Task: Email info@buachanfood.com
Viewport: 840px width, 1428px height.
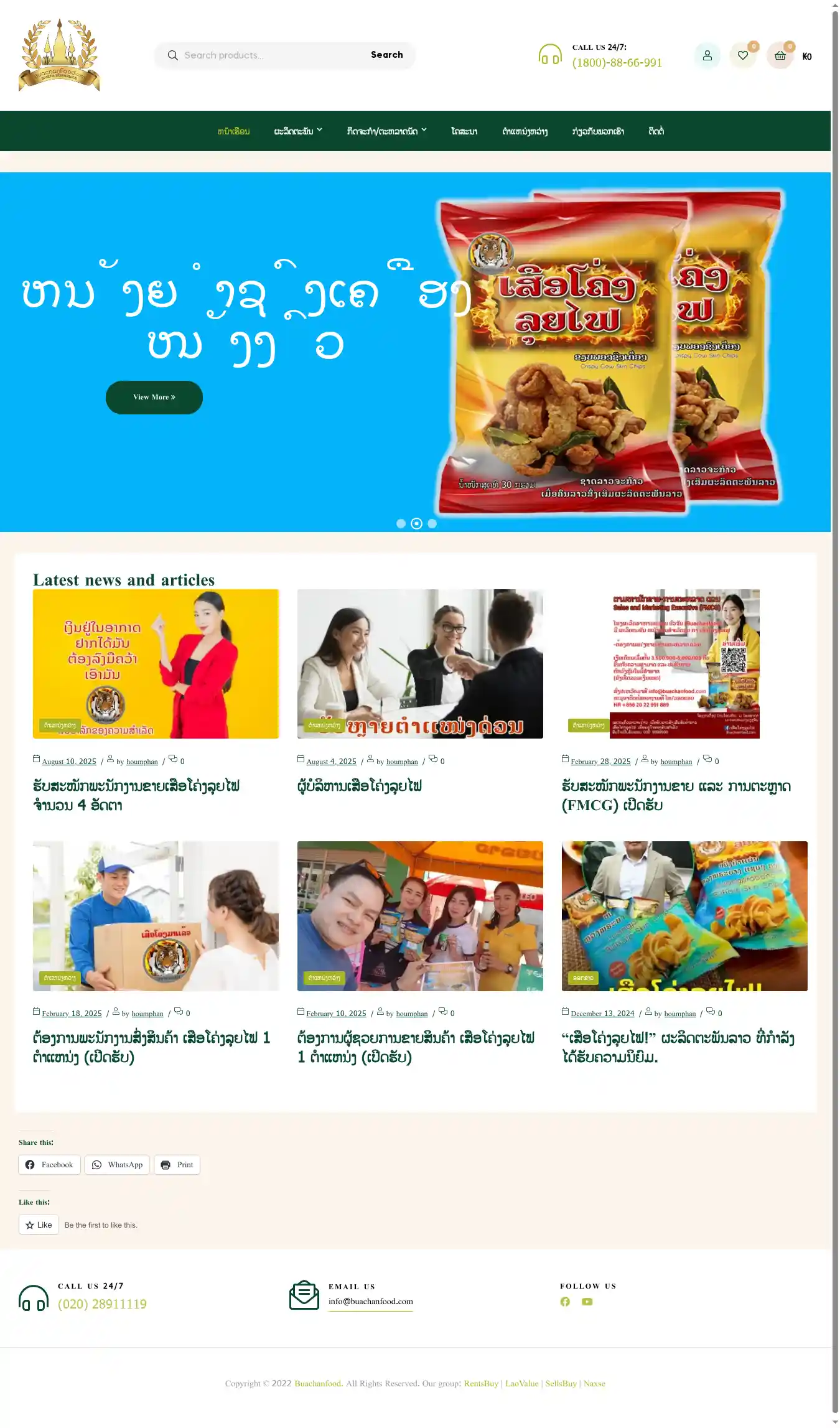Action: coord(370,1301)
